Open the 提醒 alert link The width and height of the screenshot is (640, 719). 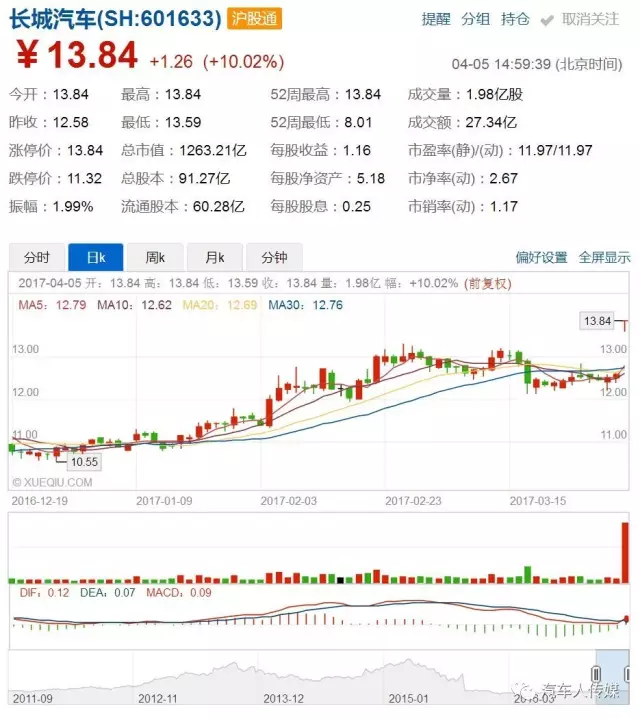(435, 19)
